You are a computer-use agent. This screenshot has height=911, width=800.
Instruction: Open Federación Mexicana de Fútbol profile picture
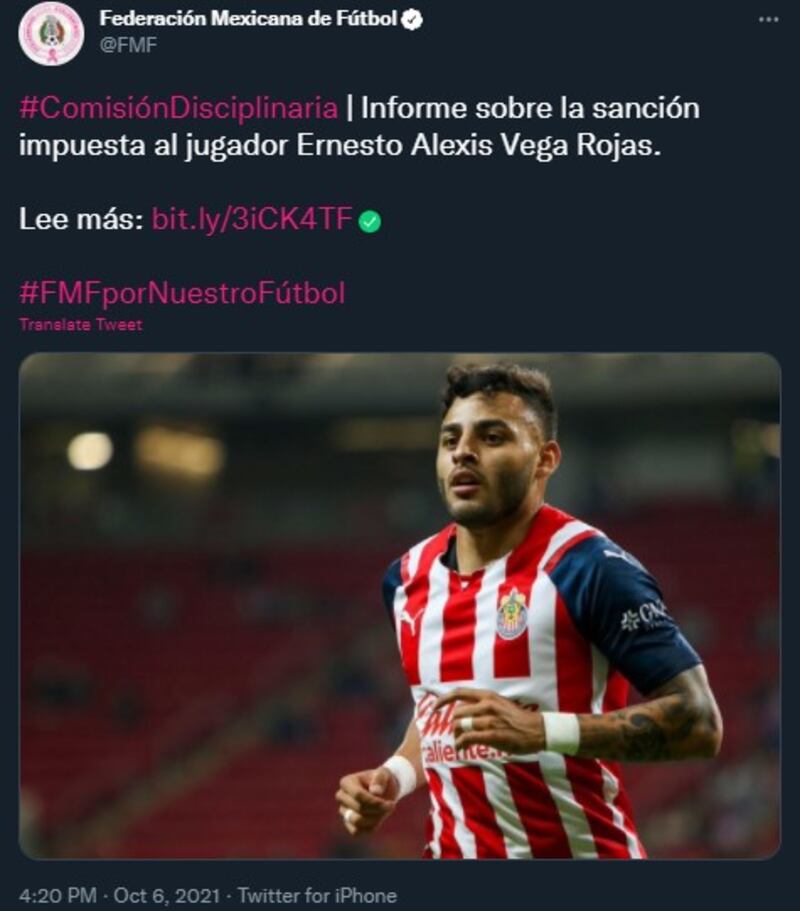(51, 33)
